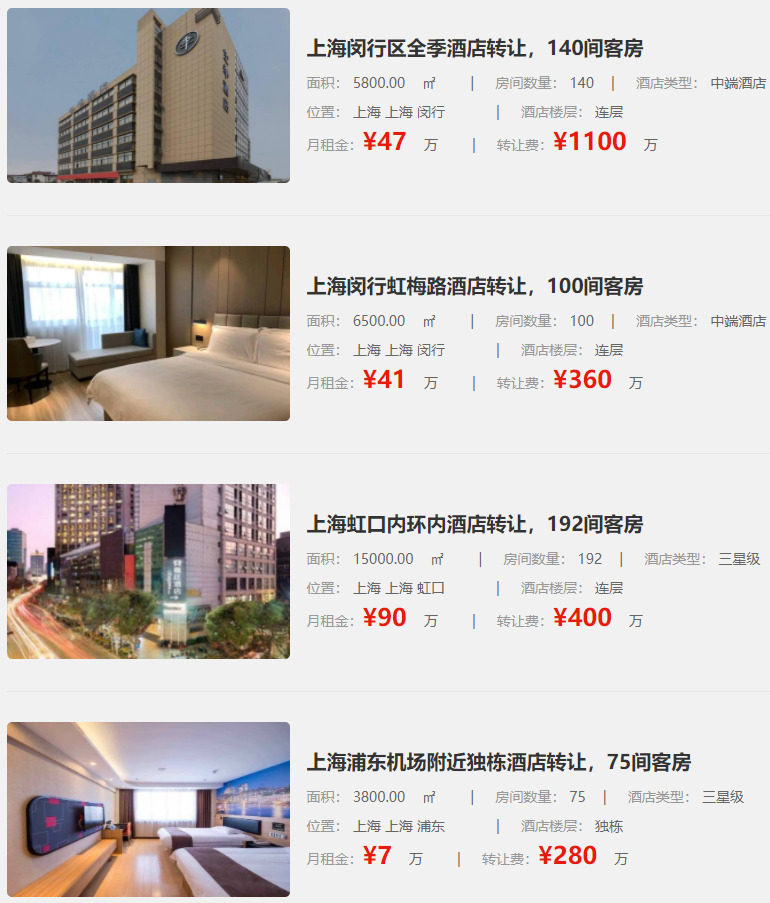770x903 pixels.
Task: Open the 上海闵行虹梅路酒店转让 100间客房 listing
Action: pos(474,286)
